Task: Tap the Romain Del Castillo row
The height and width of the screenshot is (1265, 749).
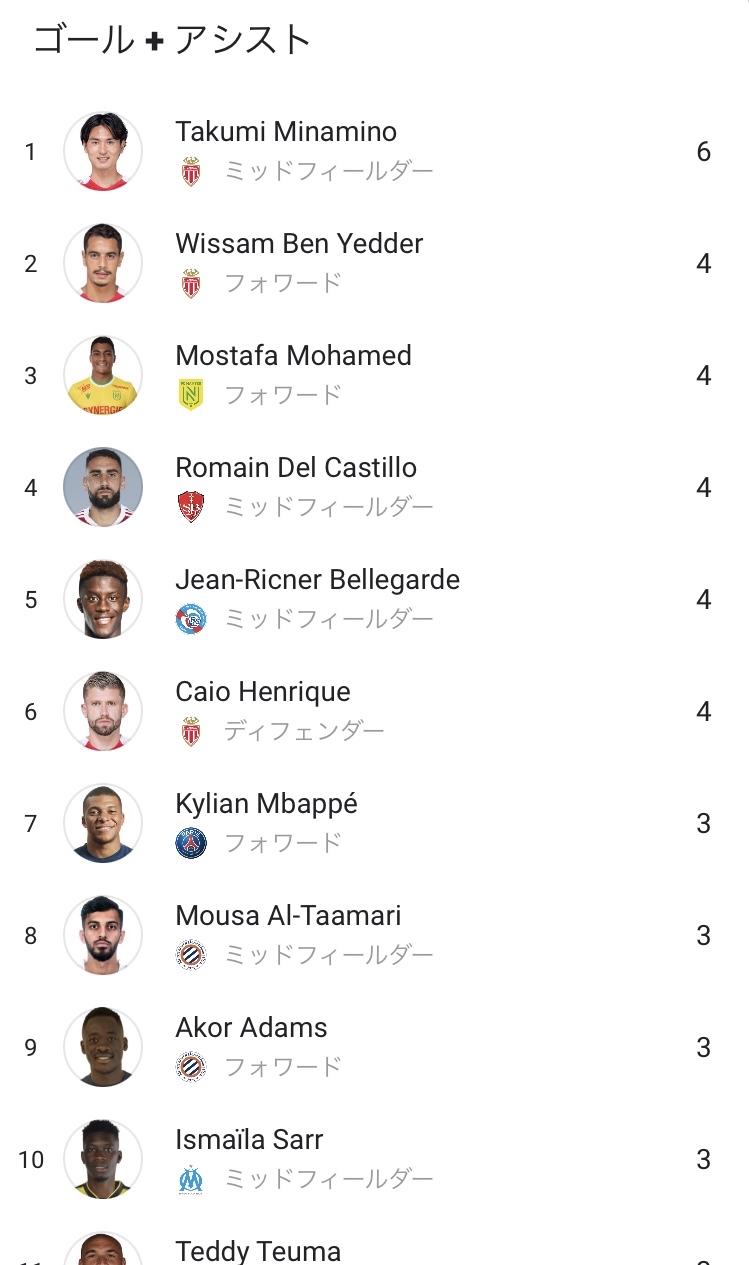Action: (374, 487)
